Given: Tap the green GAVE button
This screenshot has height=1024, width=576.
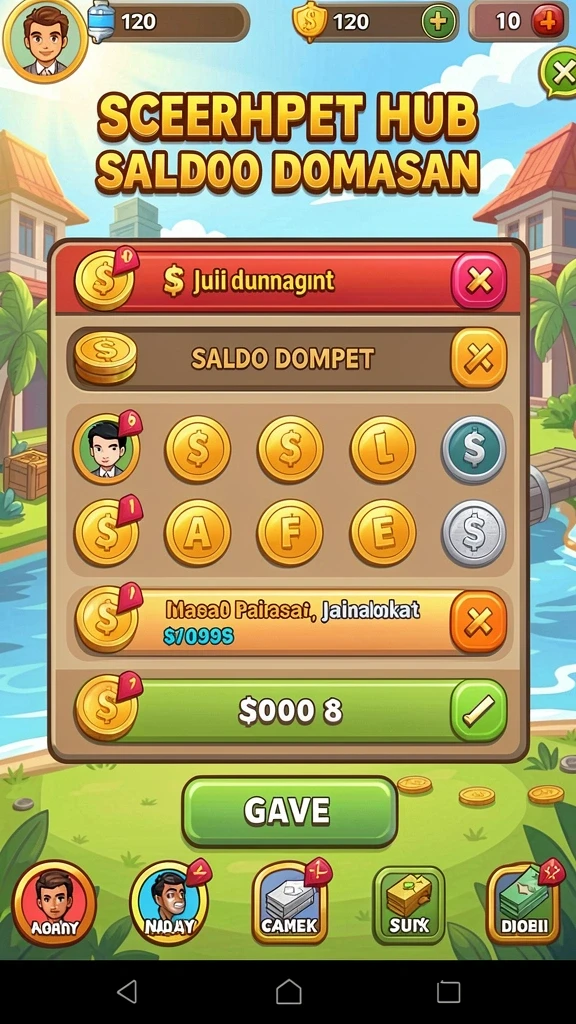Looking at the screenshot, I should 290,812.
